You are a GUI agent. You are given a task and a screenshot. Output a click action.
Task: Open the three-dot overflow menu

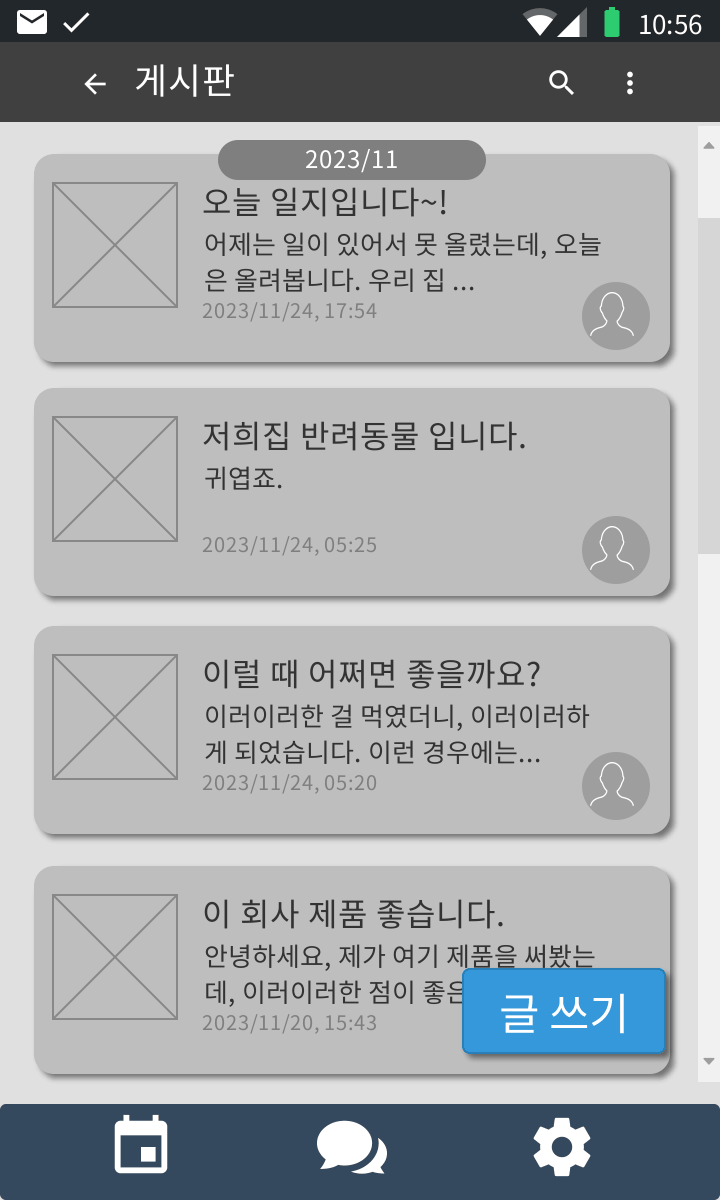point(629,83)
